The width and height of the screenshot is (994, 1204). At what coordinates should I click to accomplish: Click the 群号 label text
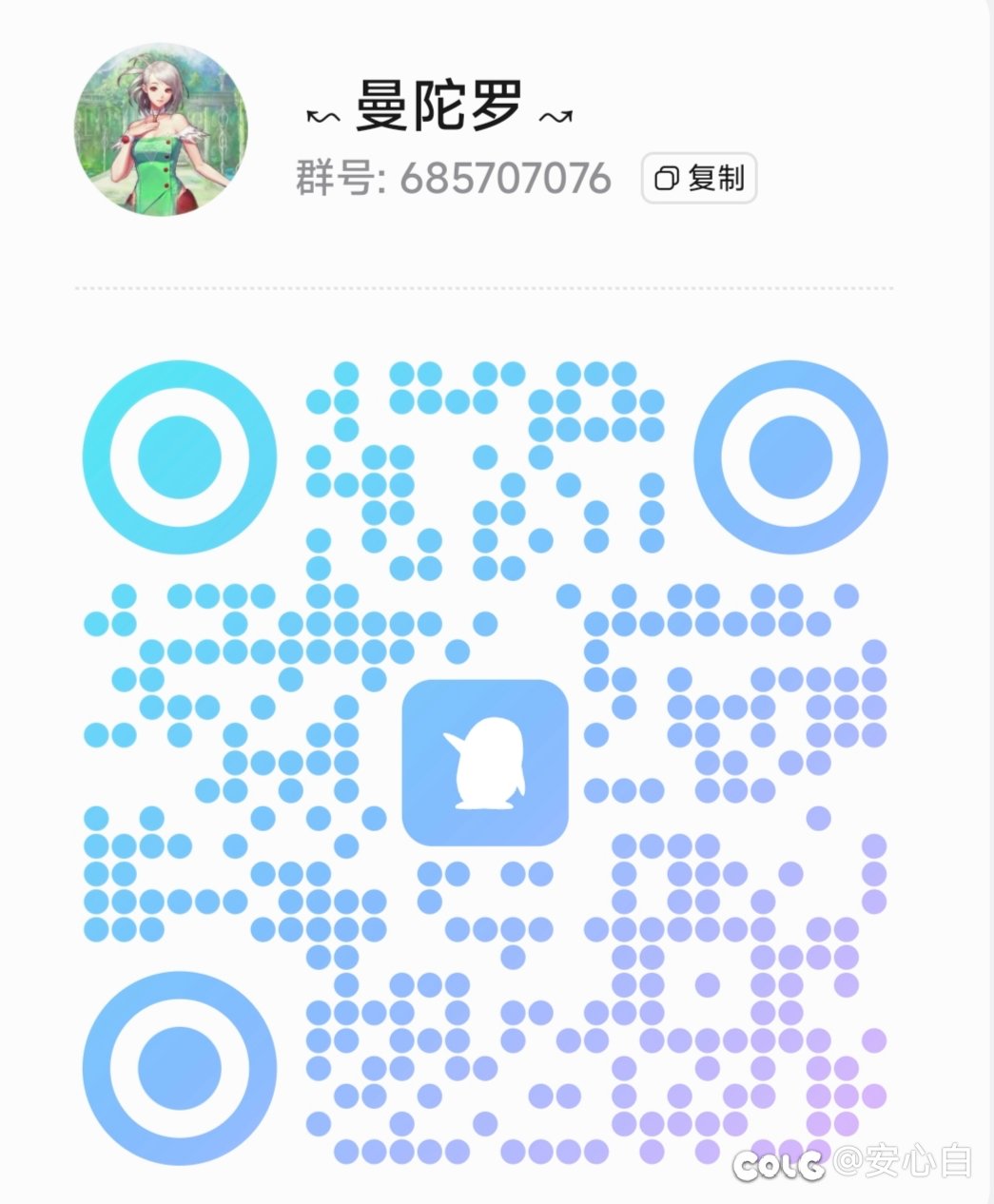click(332, 178)
